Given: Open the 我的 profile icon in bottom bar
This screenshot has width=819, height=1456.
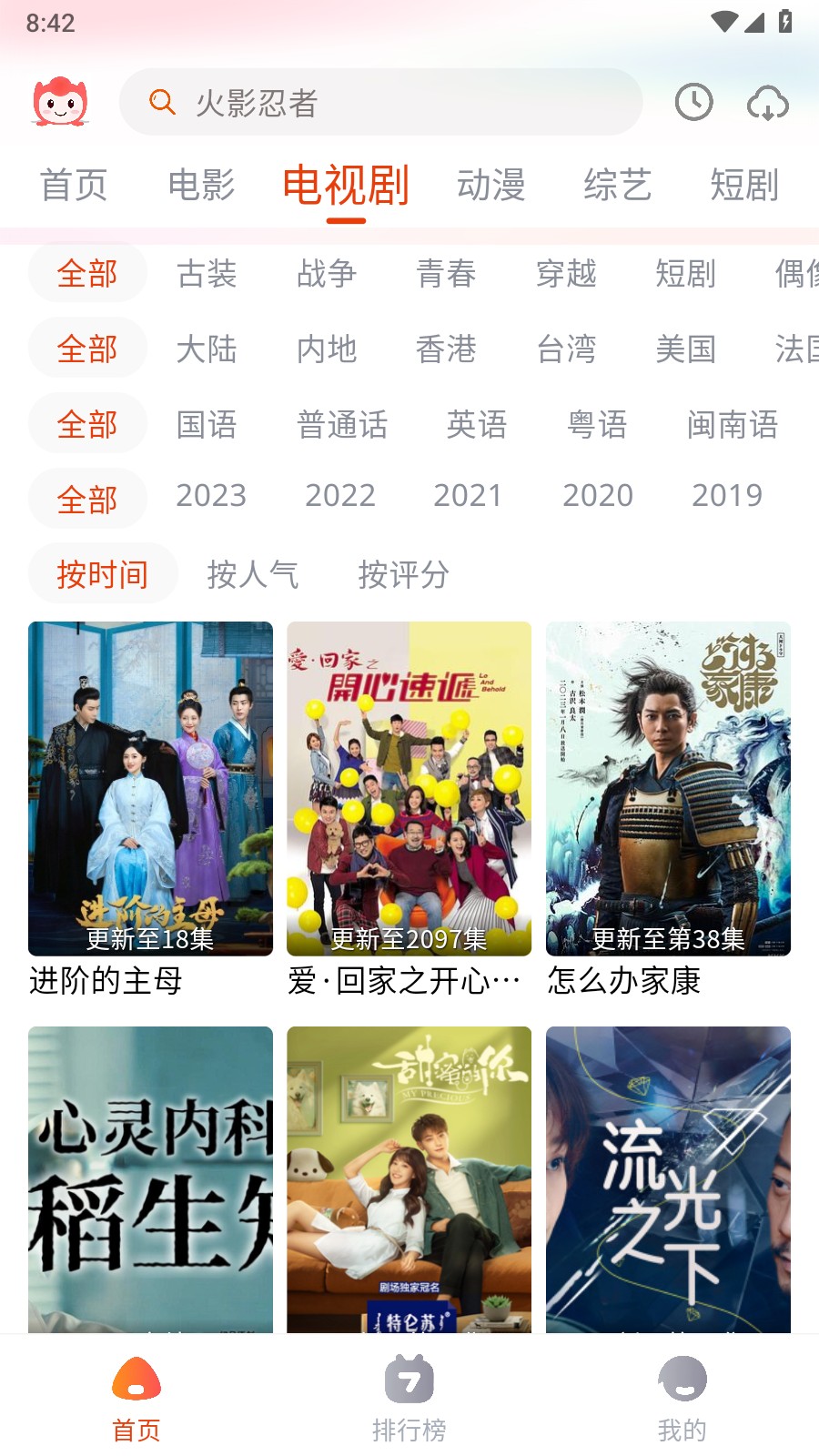Looking at the screenshot, I should (682, 1380).
